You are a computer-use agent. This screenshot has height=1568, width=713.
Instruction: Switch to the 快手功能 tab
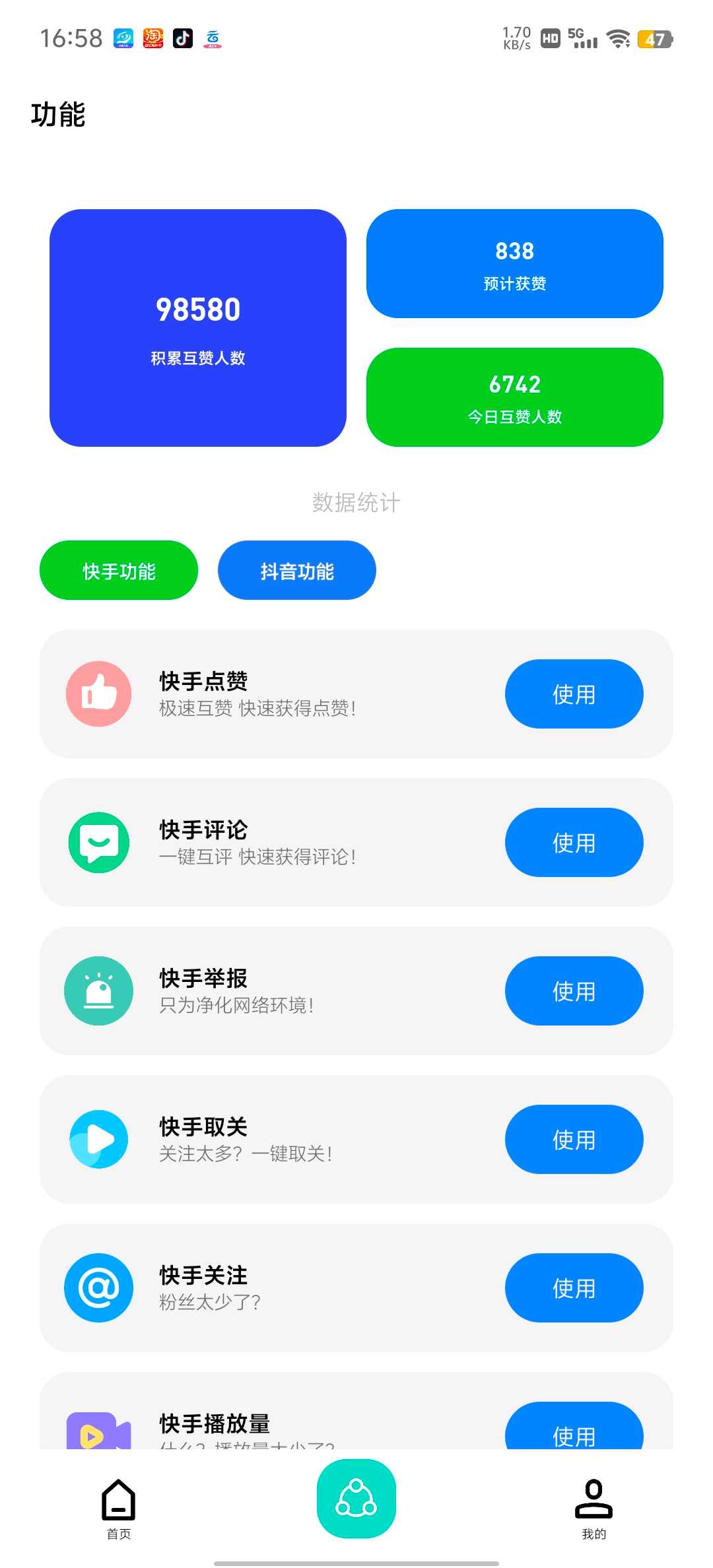118,570
